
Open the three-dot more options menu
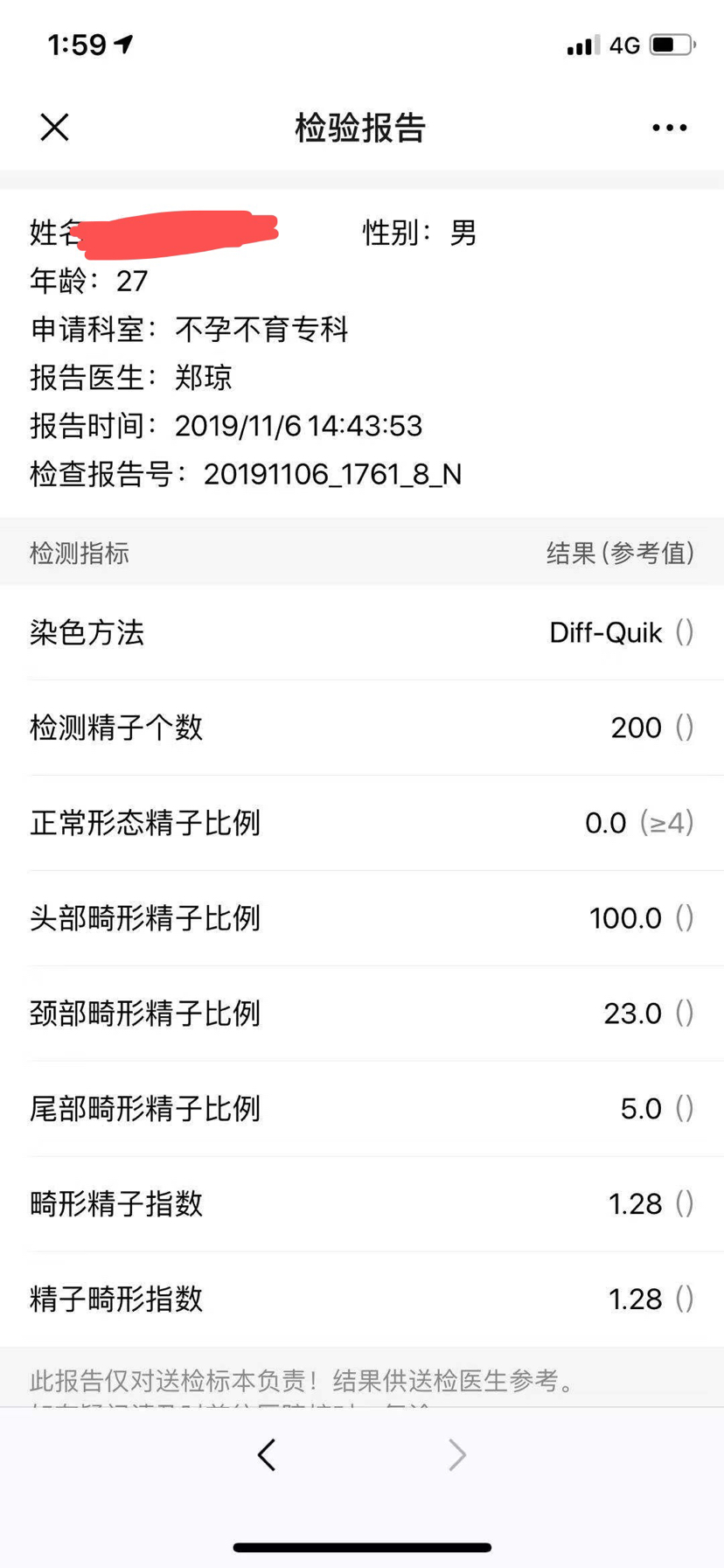click(x=669, y=128)
